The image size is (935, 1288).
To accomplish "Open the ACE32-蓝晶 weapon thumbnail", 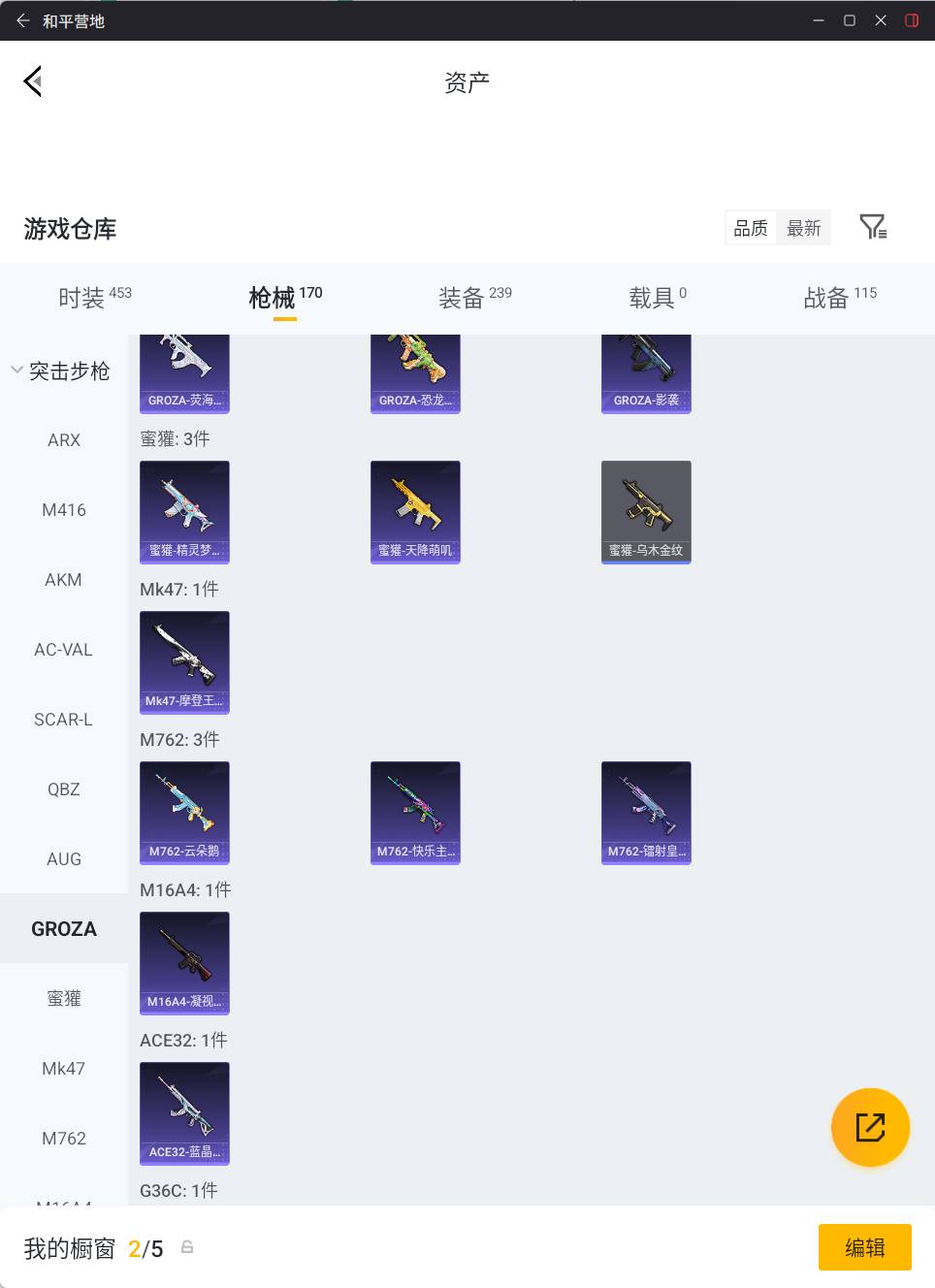I will 183,1113.
